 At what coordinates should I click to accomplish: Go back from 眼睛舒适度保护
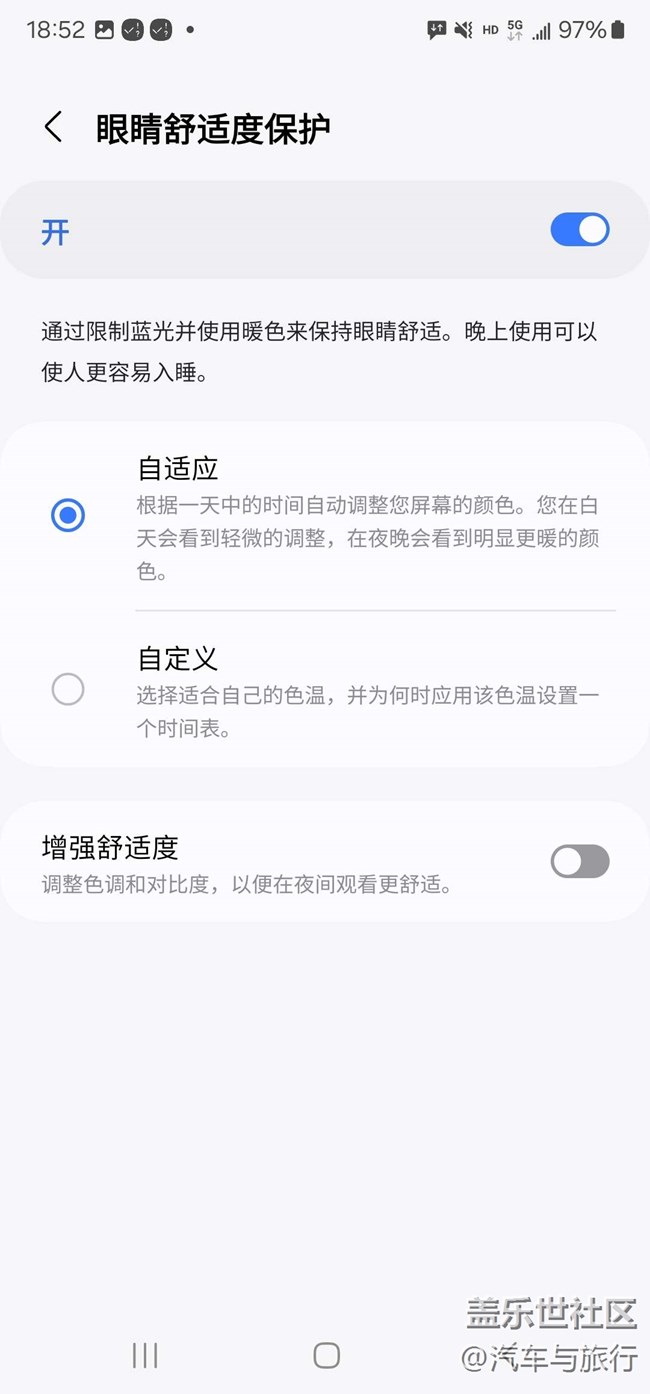[x=53, y=128]
